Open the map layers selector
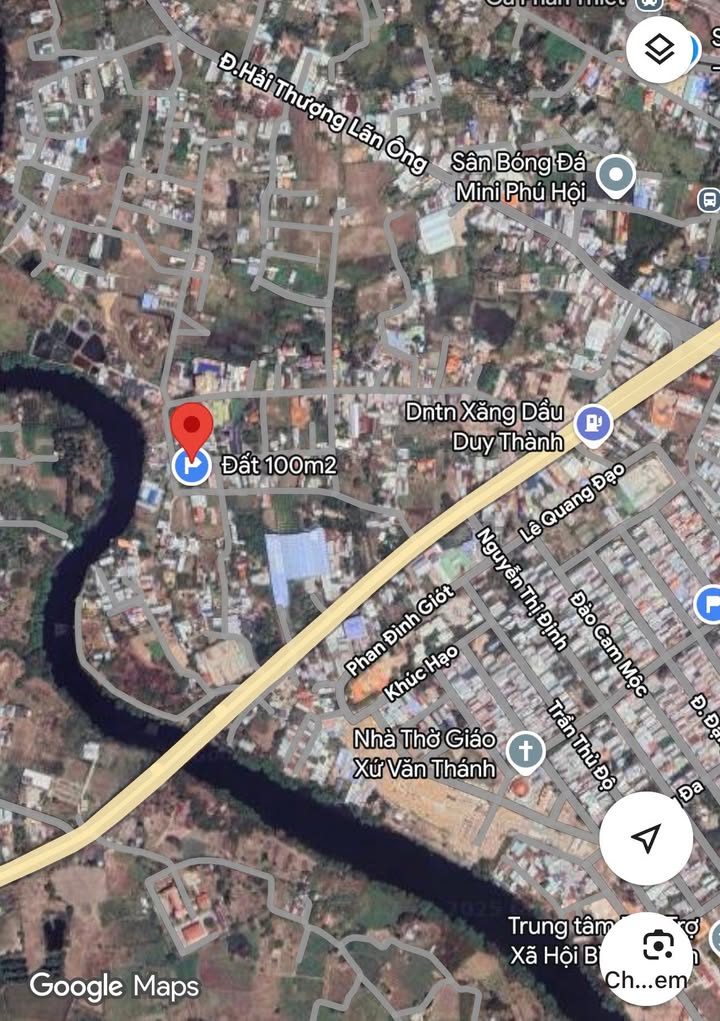 [661, 49]
